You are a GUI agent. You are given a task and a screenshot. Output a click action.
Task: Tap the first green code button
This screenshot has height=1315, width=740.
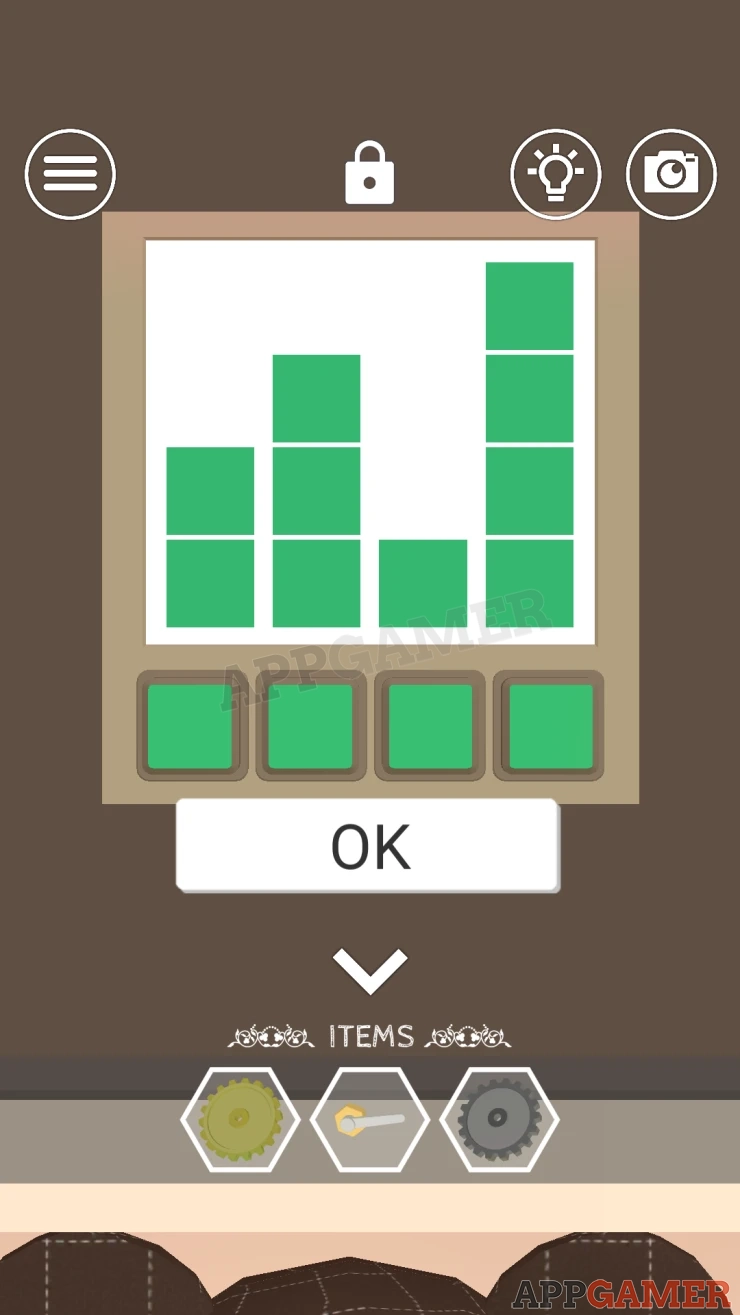[191, 726]
